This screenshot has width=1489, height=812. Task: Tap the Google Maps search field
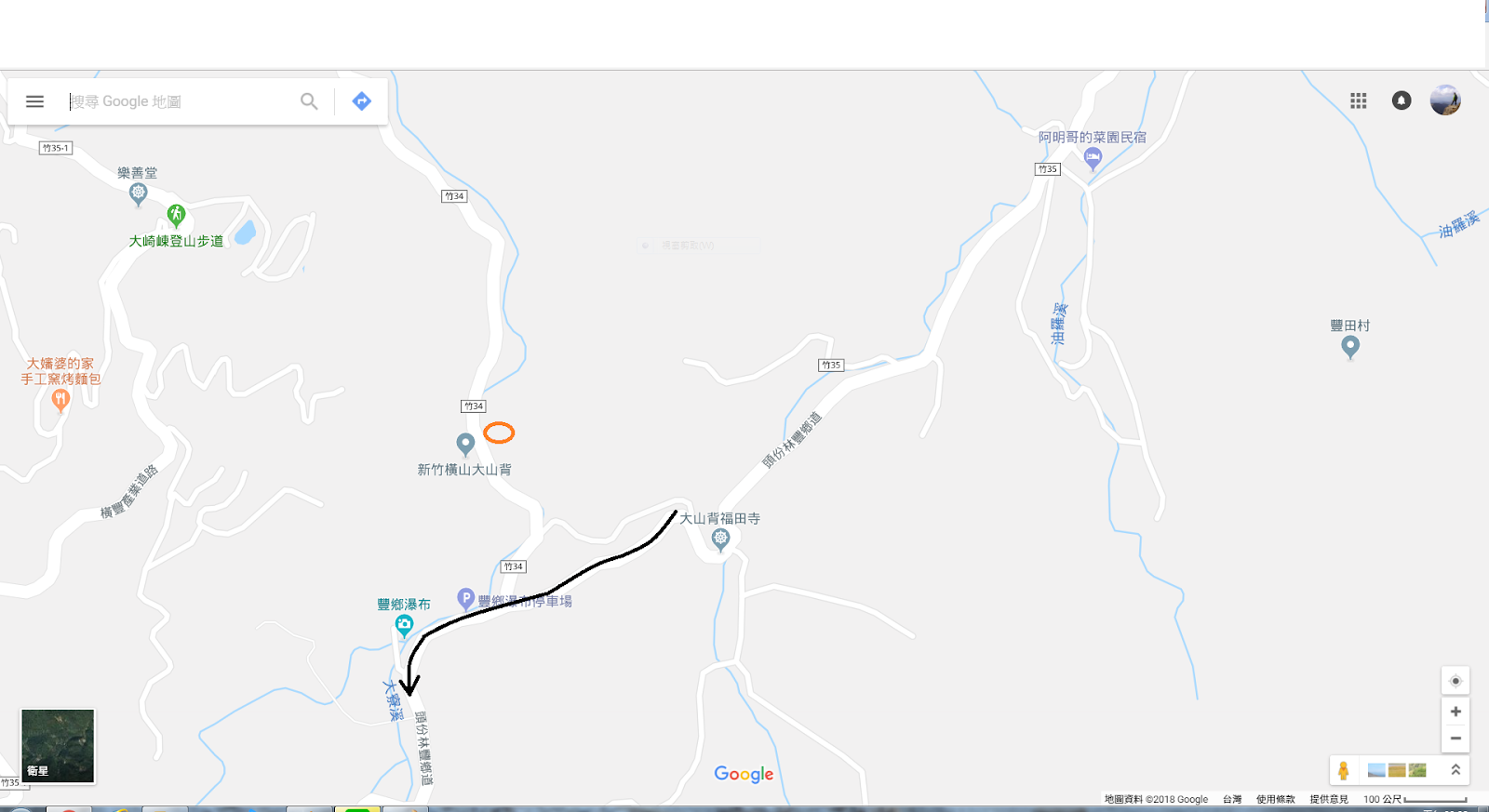[177, 101]
